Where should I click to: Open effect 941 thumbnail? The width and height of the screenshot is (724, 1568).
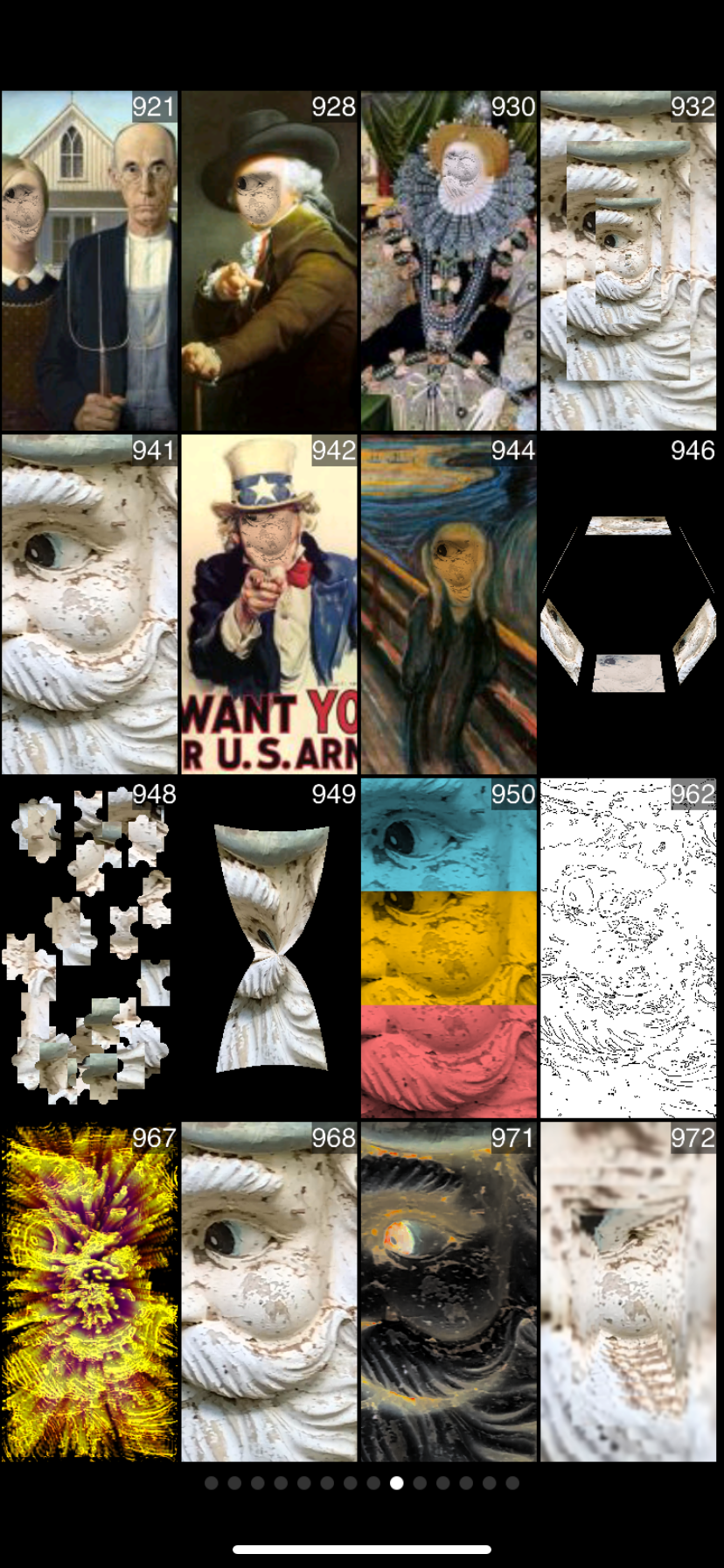click(x=89, y=605)
